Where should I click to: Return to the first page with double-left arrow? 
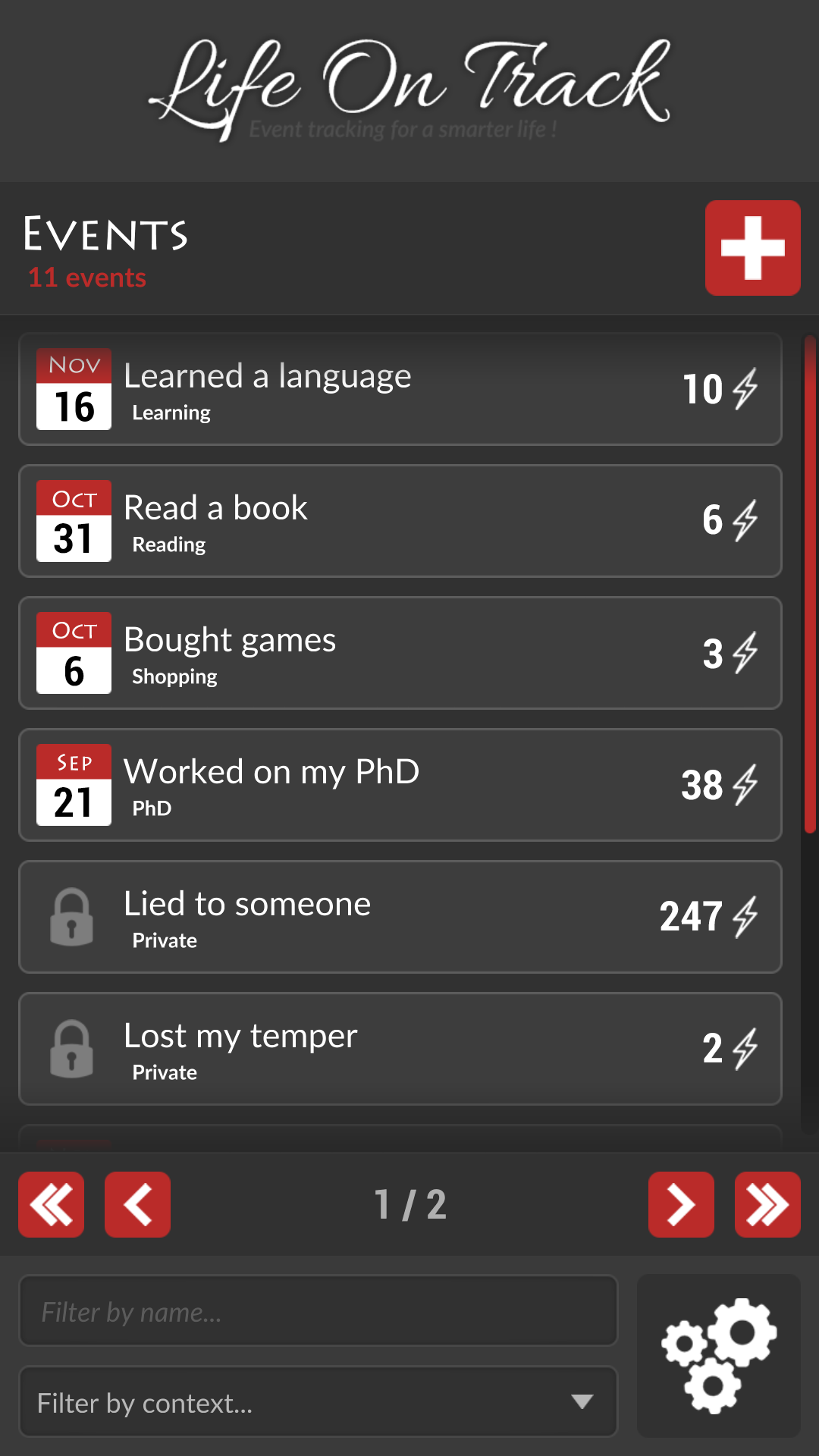tap(51, 1204)
